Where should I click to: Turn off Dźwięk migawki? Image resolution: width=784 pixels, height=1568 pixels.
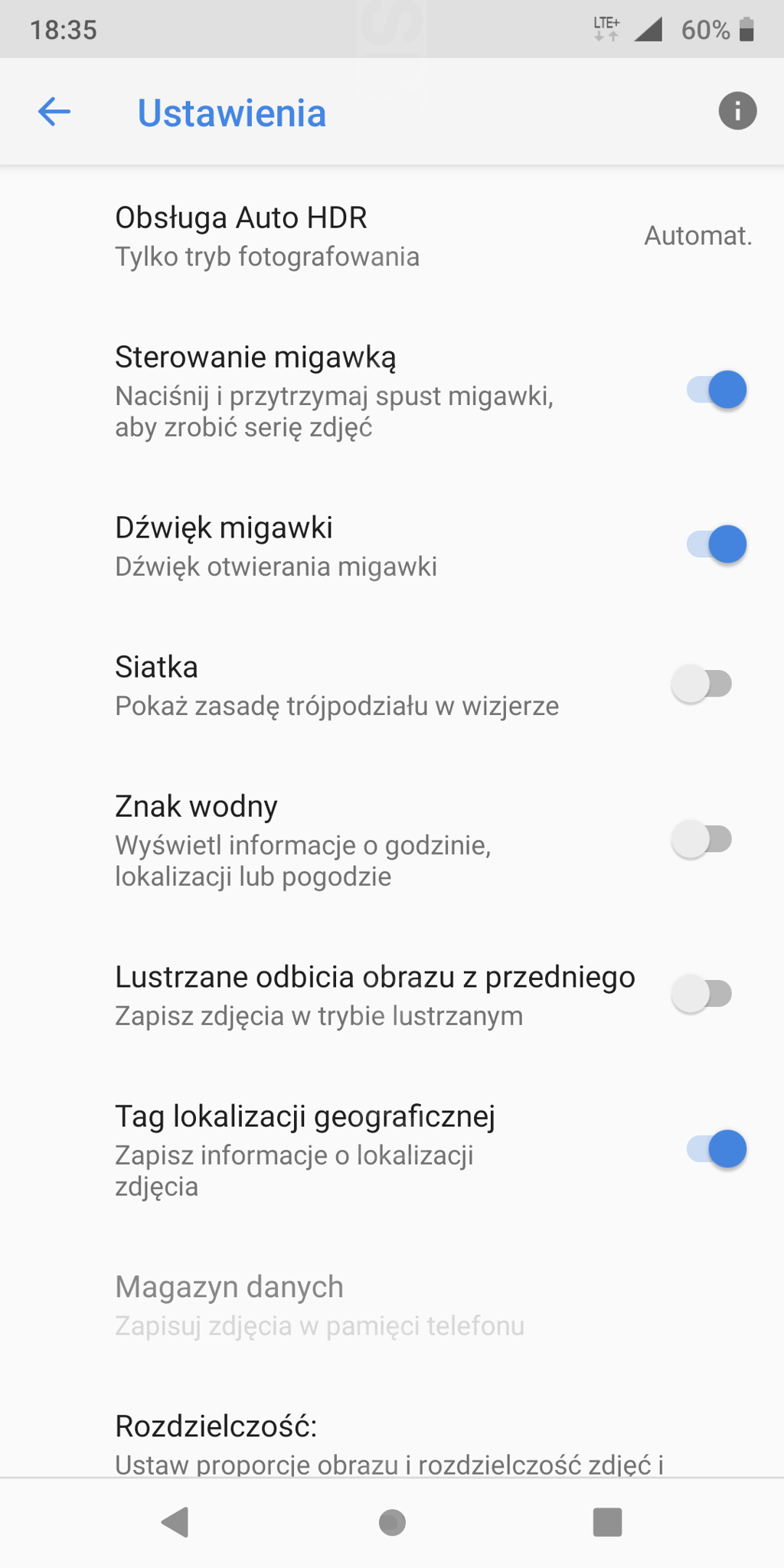coord(716,545)
